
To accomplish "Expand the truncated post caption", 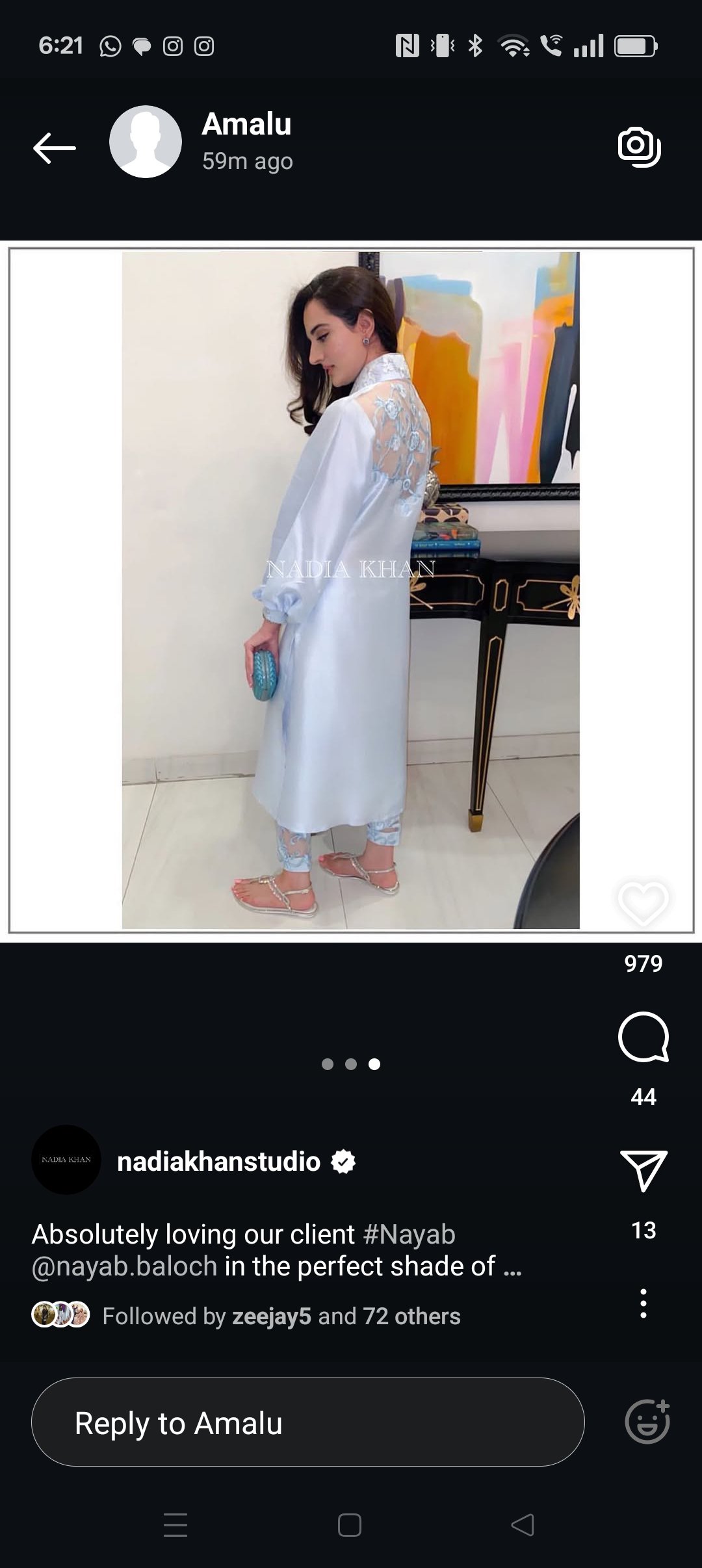I will (x=512, y=1268).
